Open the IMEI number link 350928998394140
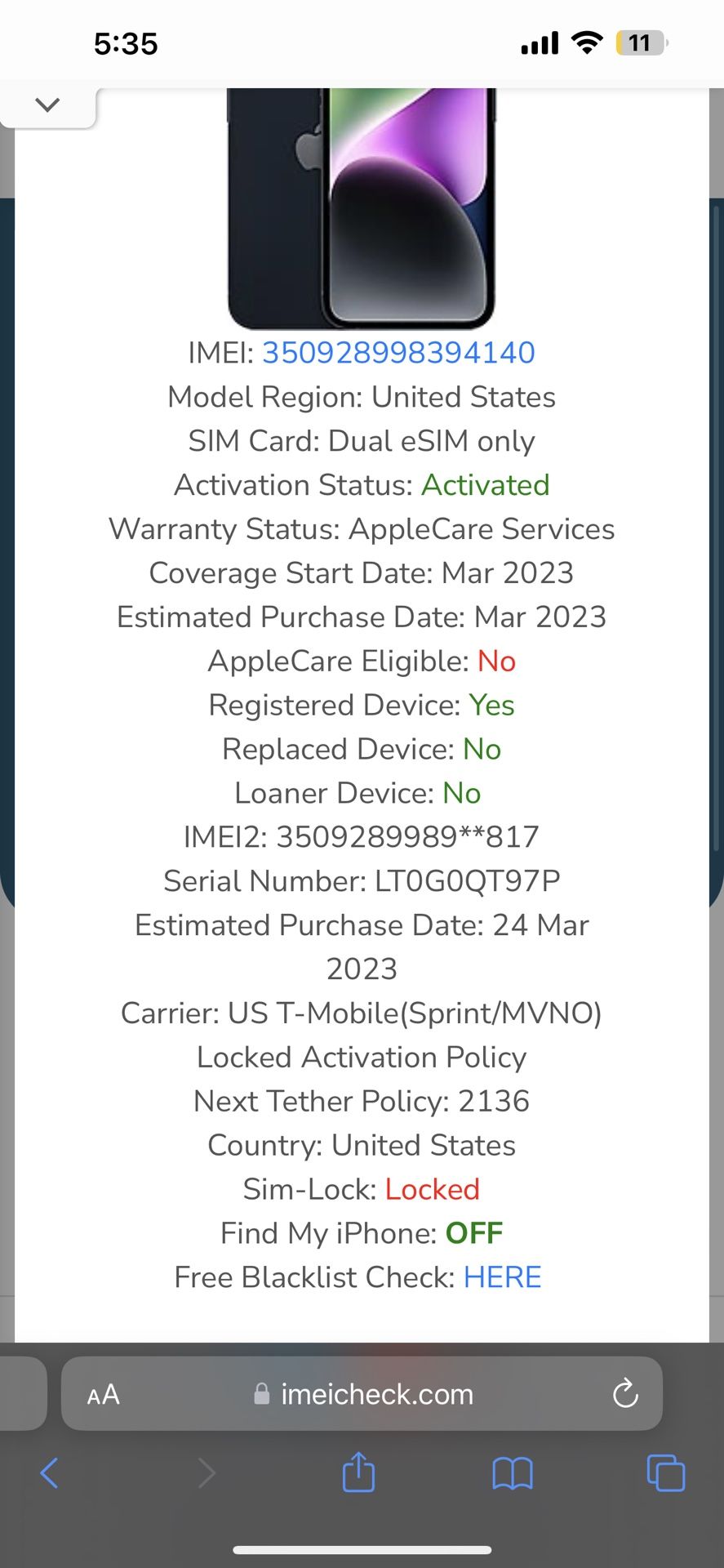This screenshot has height=1568, width=724. pos(398,353)
